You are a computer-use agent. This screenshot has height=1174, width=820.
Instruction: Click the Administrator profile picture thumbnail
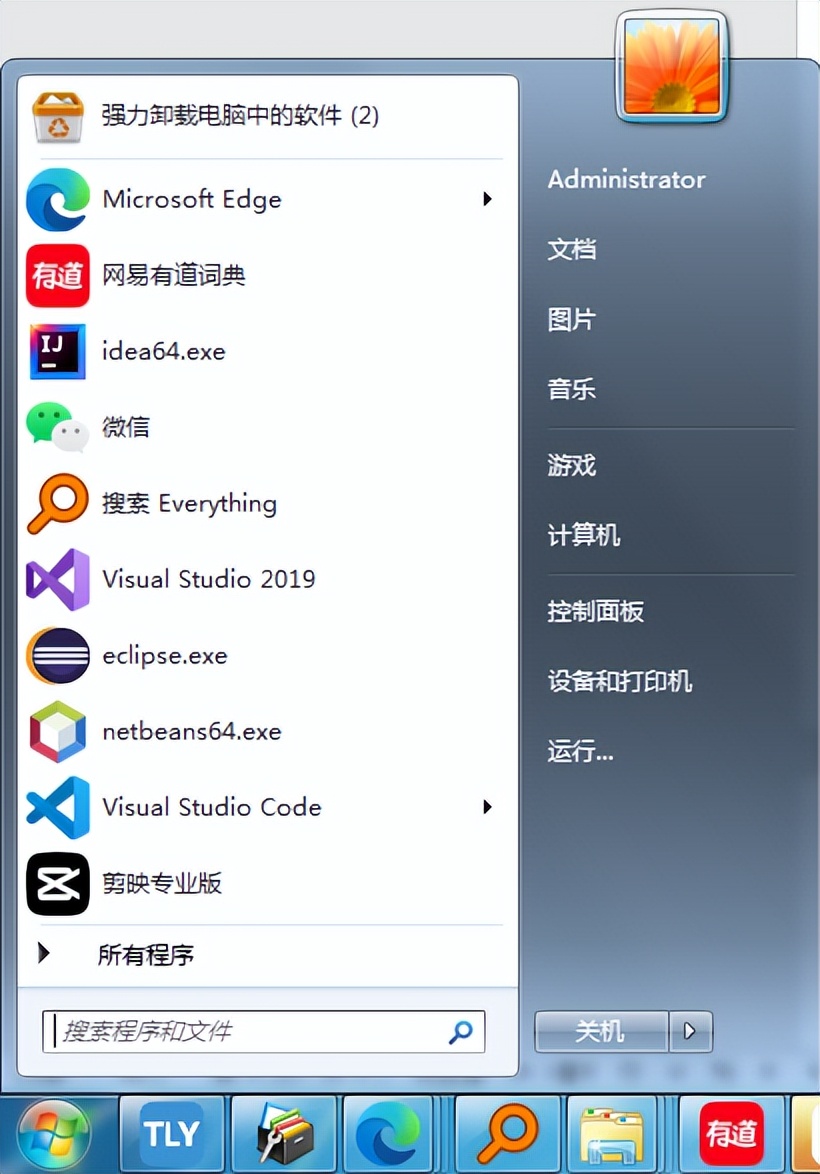pos(671,67)
